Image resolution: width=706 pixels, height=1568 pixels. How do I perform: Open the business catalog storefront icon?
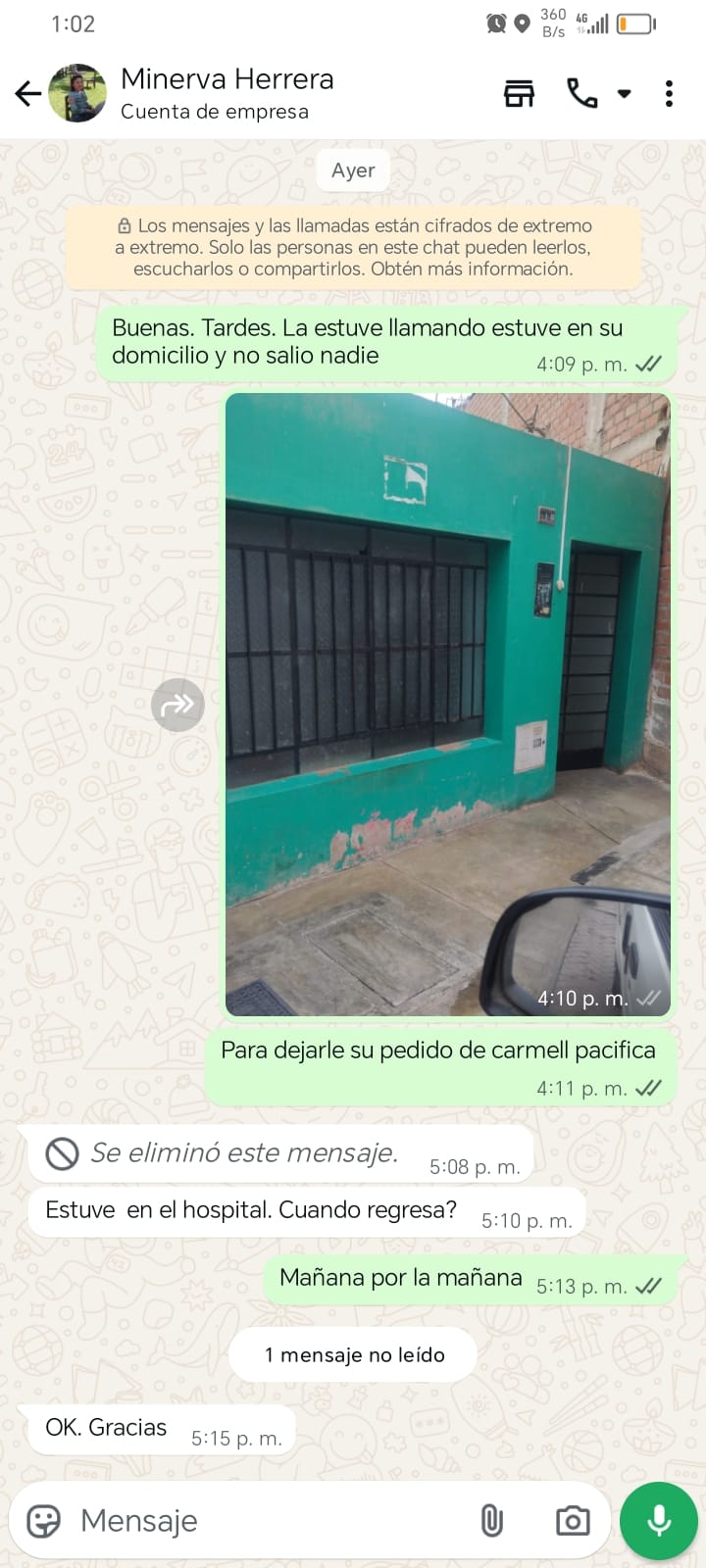519,94
